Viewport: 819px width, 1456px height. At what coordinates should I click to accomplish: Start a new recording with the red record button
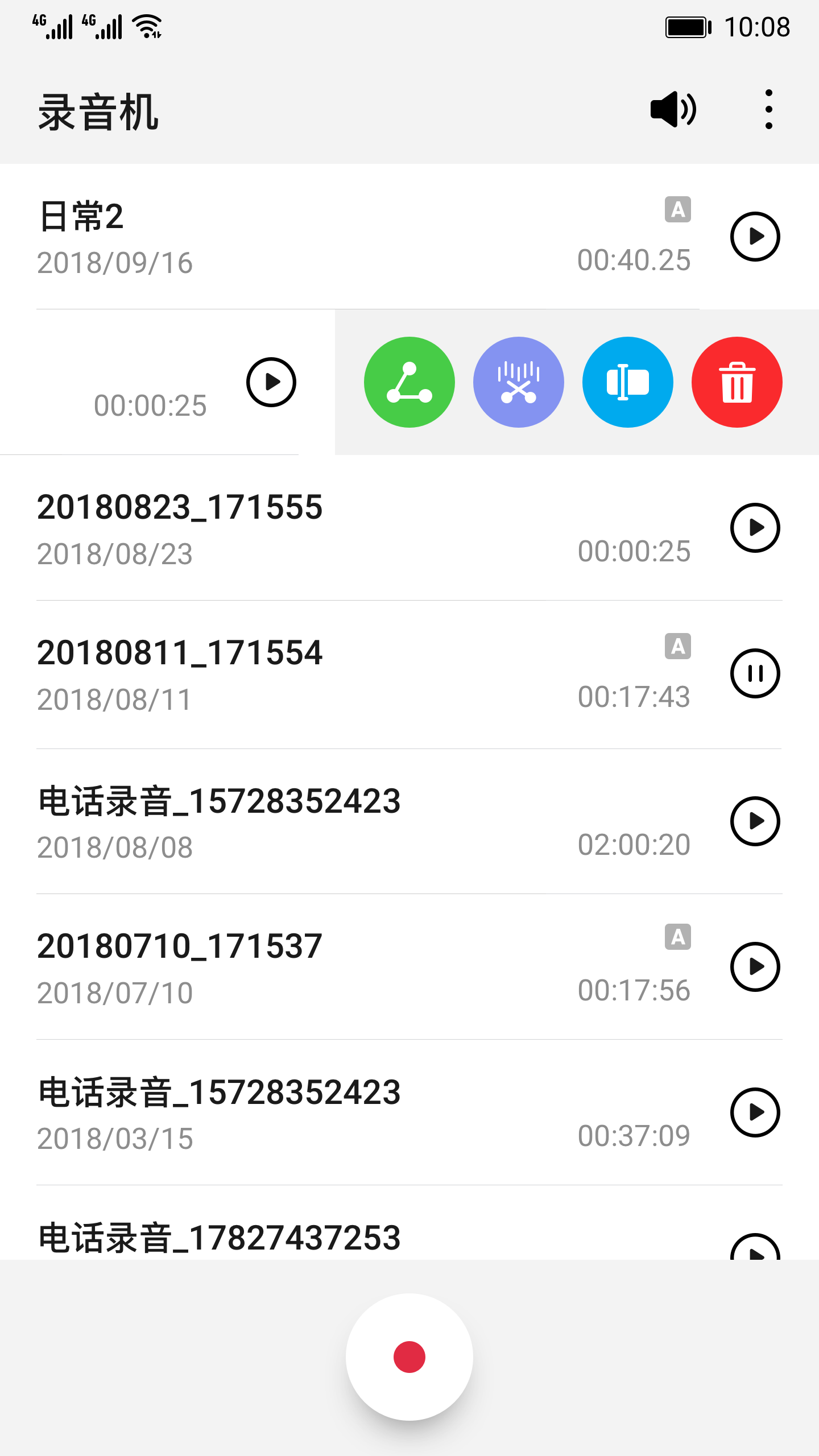coord(409,1356)
